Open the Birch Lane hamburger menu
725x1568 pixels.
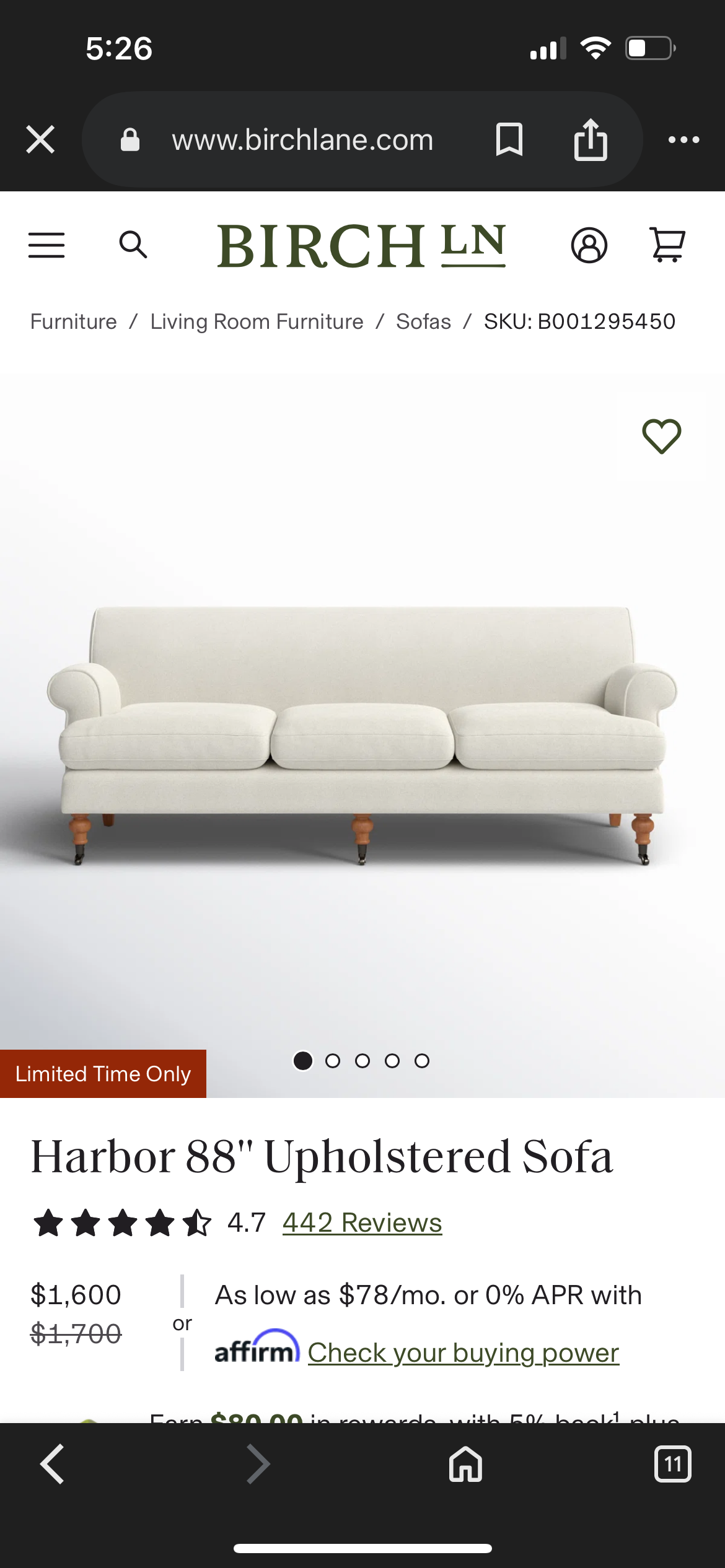46,245
